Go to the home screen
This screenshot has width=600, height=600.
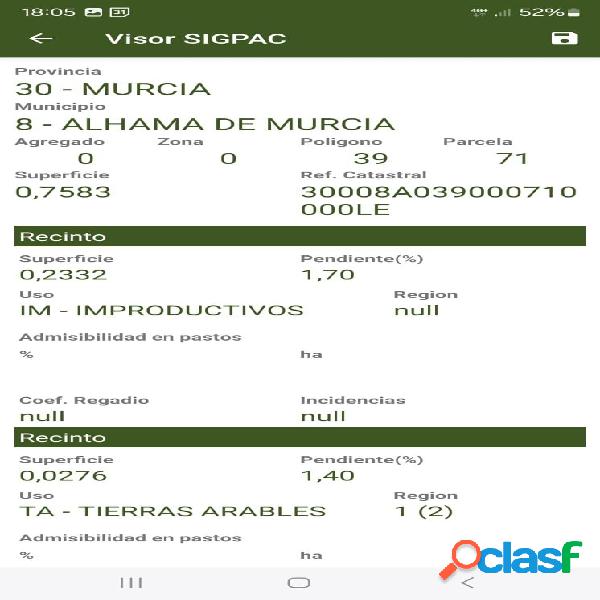[x=298, y=582]
